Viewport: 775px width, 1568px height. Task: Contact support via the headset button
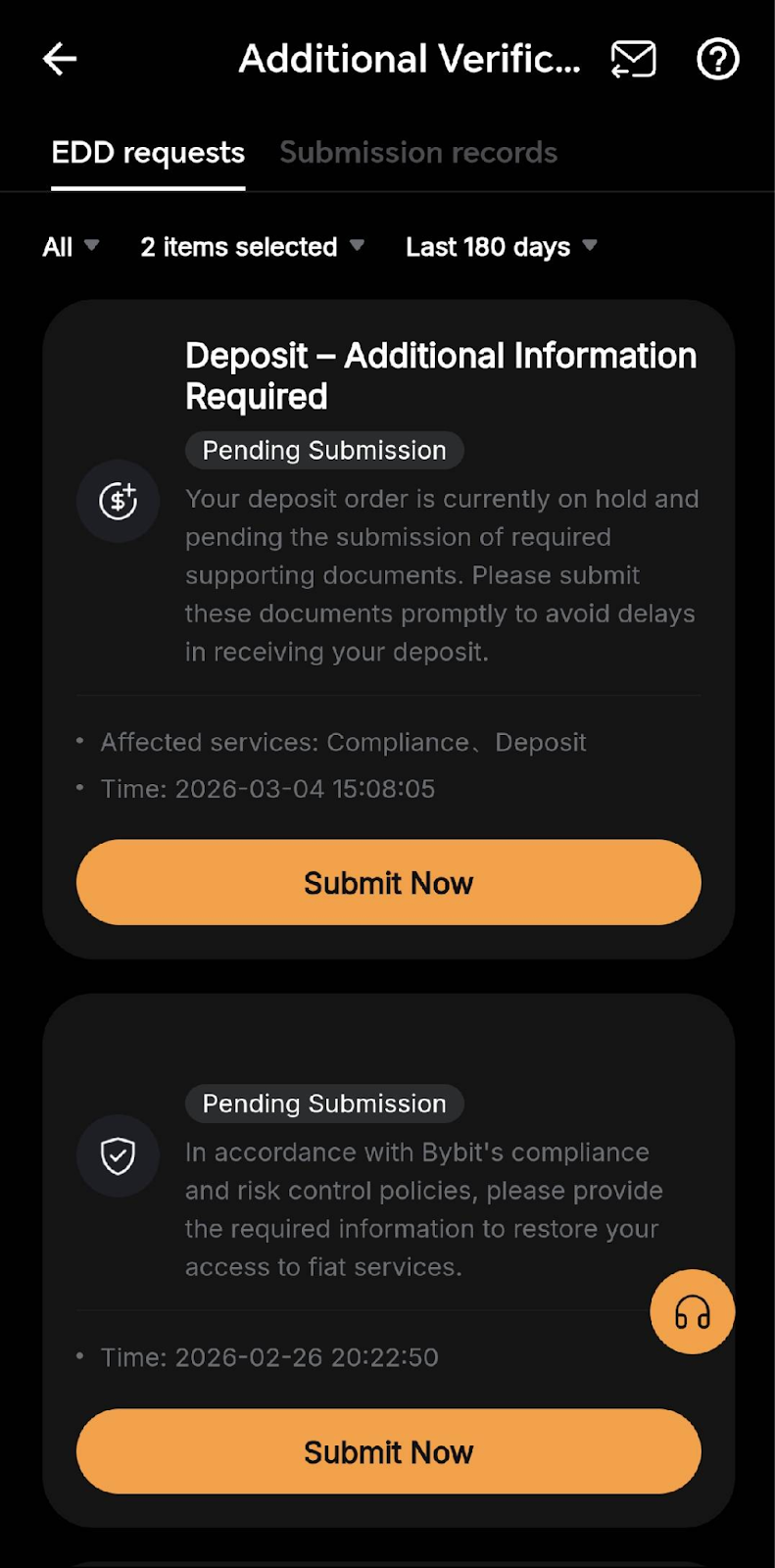pyautogui.click(x=692, y=1311)
